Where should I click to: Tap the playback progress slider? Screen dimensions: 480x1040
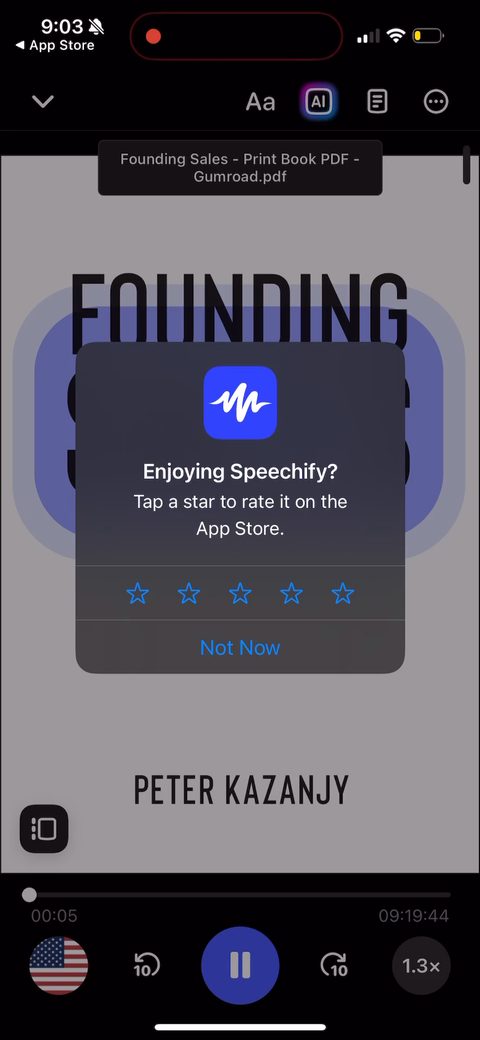(x=239, y=895)
